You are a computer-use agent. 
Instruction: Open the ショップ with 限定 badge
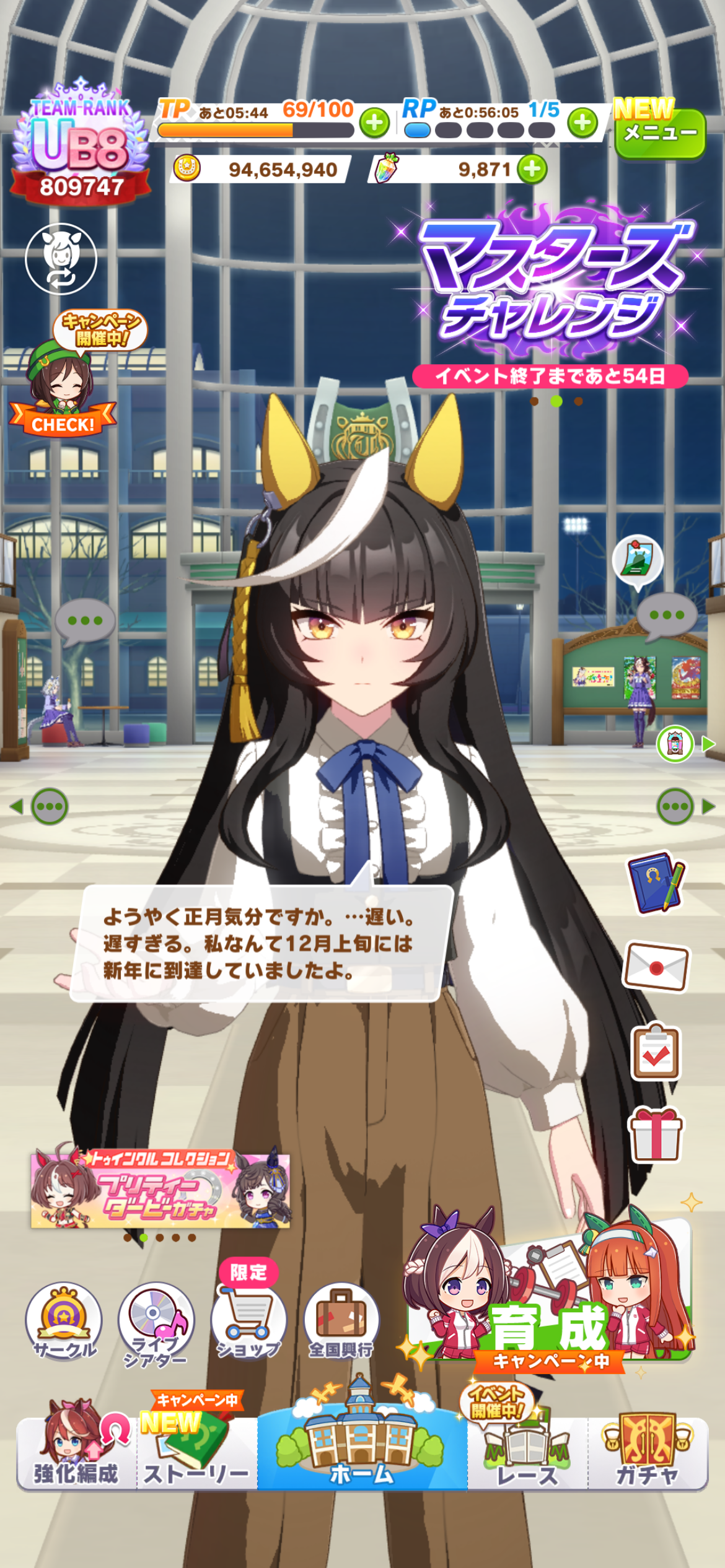[248, 1322]
